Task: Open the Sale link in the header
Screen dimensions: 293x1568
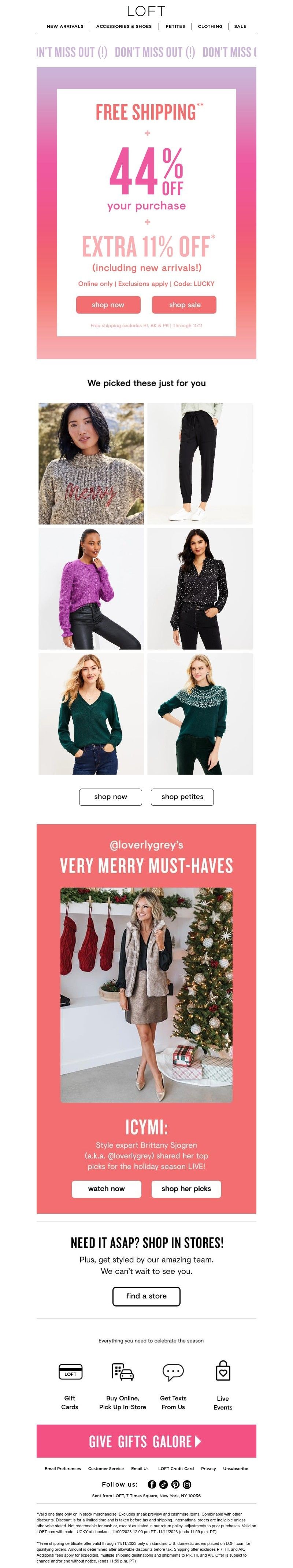Action: [x=240, y=26]
